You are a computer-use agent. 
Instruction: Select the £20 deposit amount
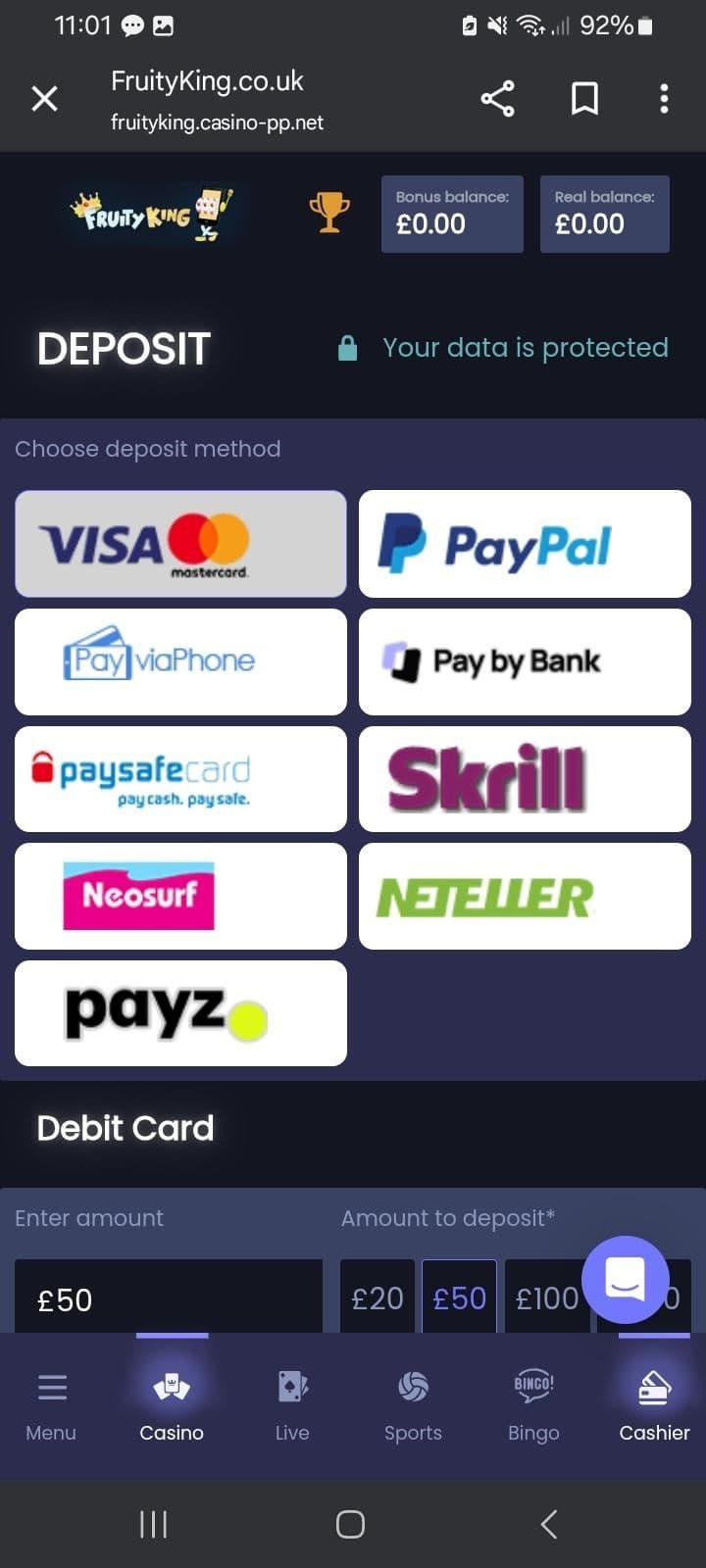coord(378,1297)
